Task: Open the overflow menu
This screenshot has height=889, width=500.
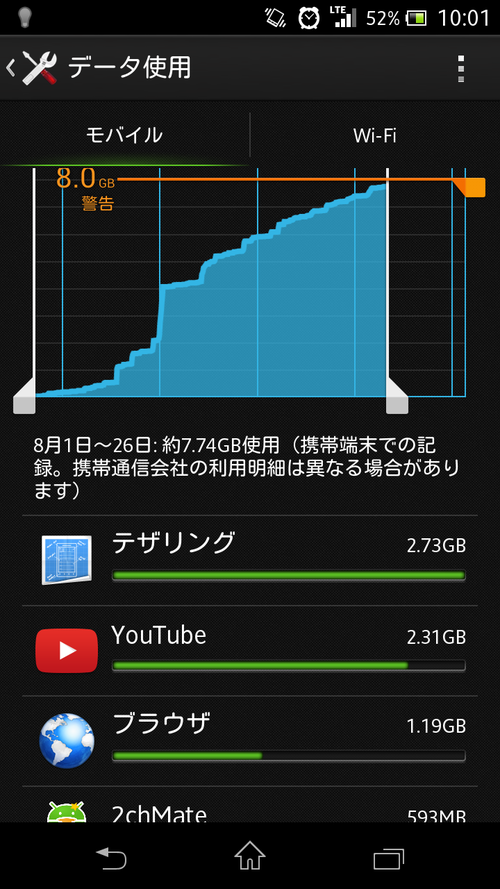Action: pyautogui.click(x=461, y=69)
